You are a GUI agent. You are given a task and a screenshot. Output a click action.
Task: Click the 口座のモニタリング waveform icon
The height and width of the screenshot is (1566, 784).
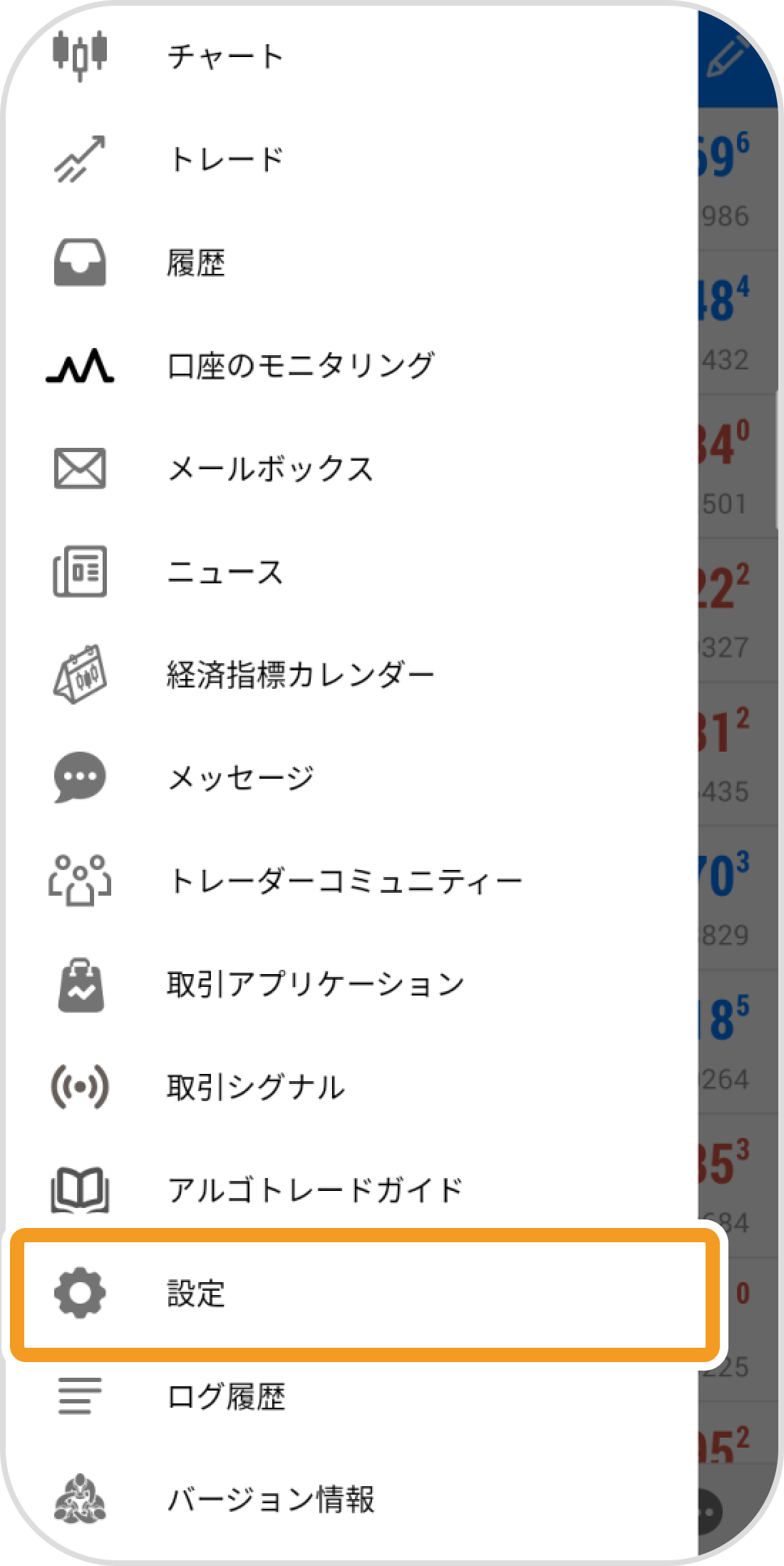pos(80,364)
